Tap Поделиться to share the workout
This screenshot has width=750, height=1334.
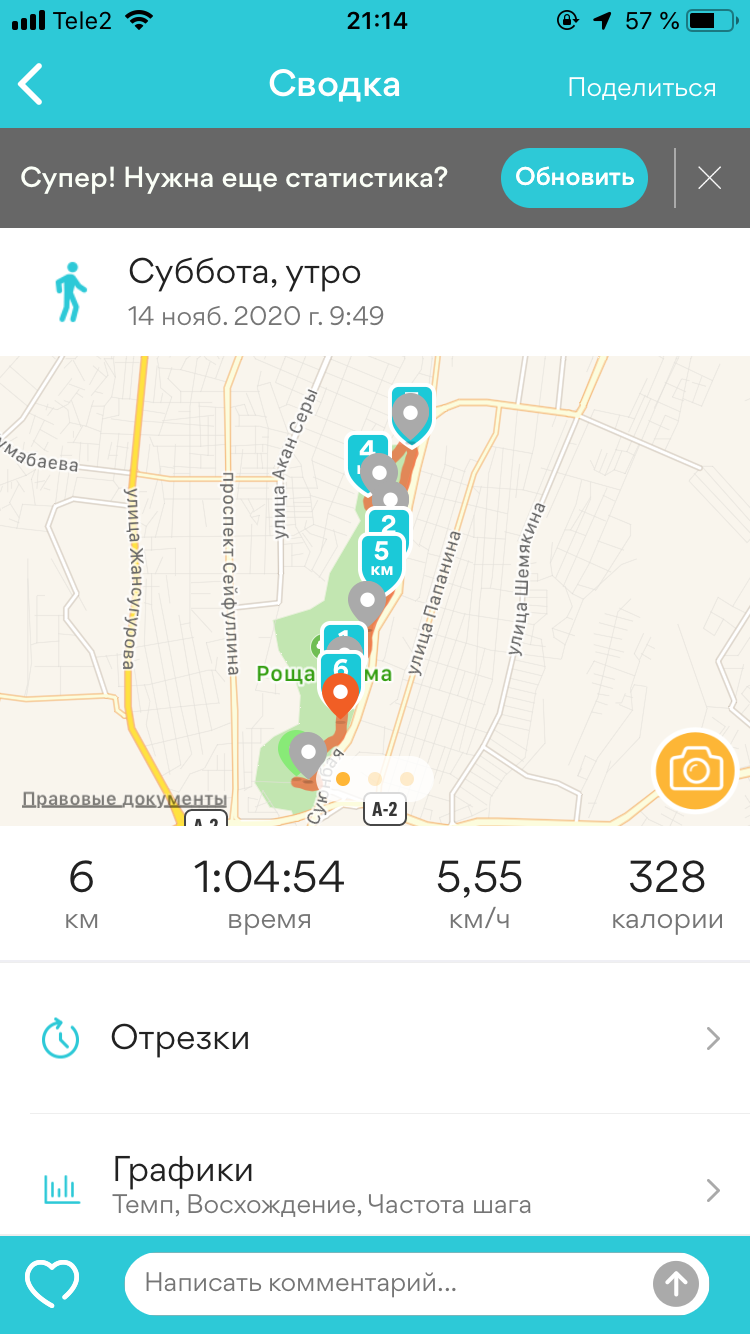point(641,87)
